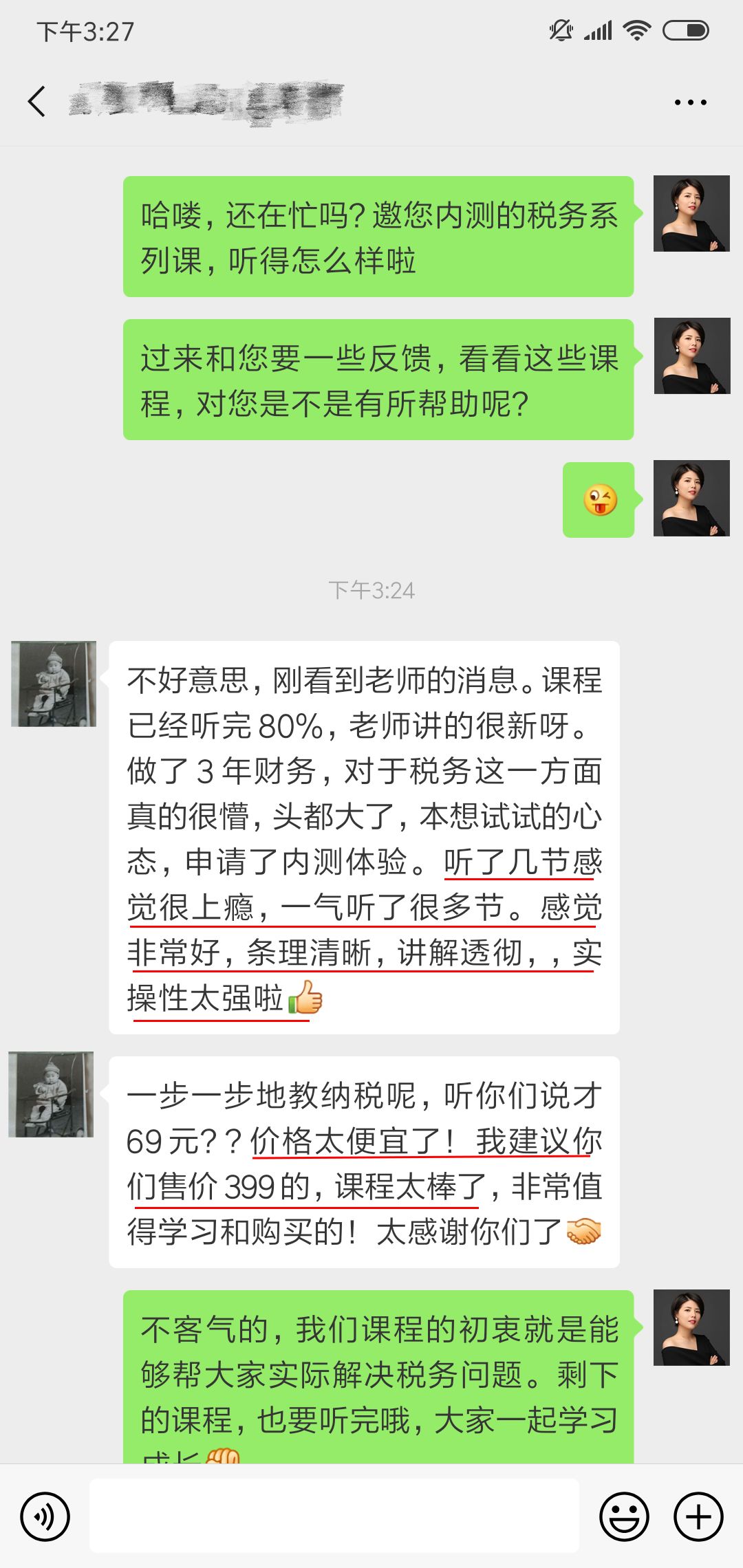Go back to the chat list
743x1568 pixels.
[37, 102]
